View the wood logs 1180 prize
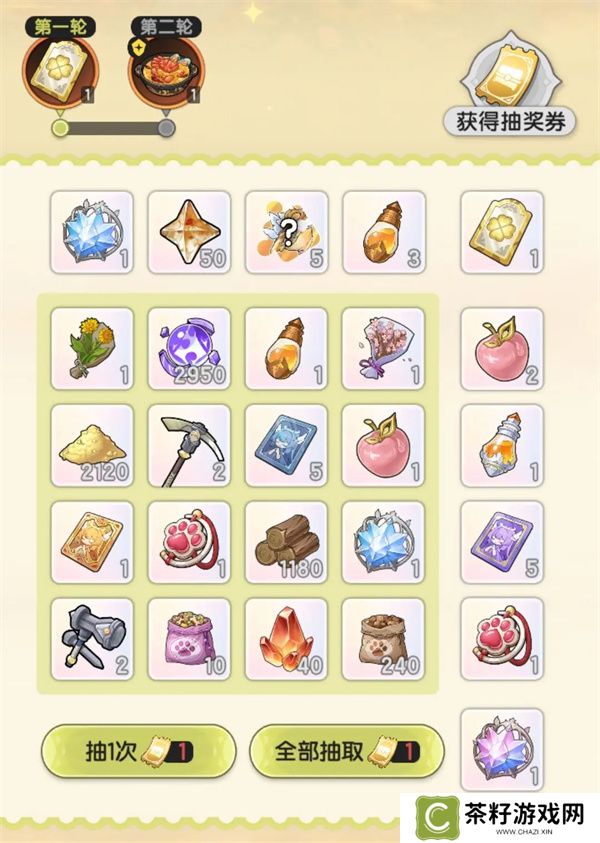The image size is (600, 843). (x=286, y=541)
